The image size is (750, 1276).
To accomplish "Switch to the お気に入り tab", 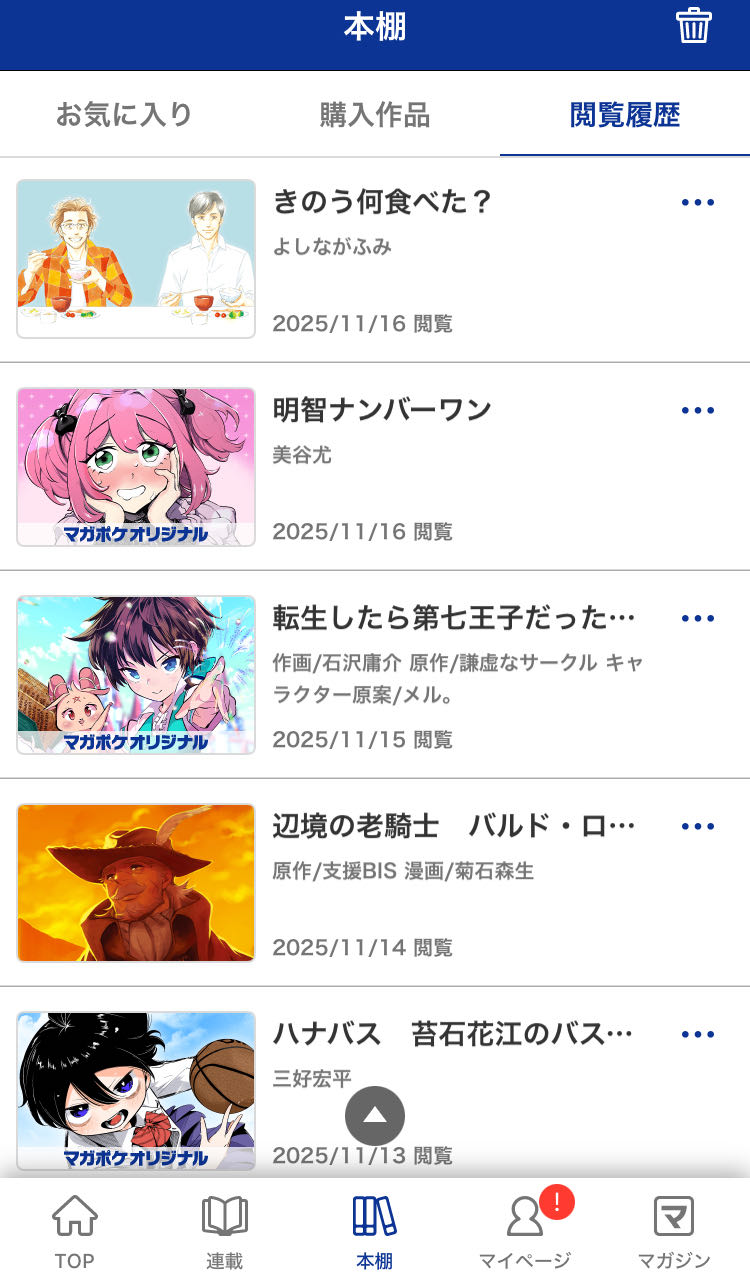I will [124, 115].
